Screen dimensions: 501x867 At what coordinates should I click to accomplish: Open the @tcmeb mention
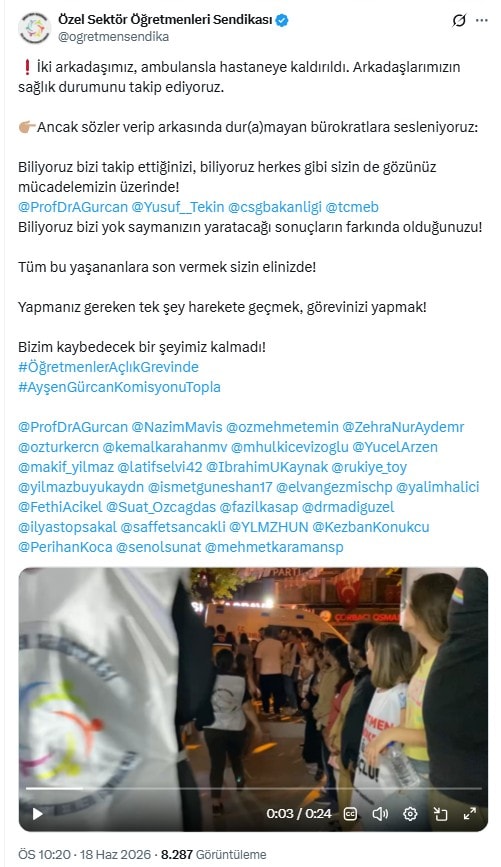352,207
